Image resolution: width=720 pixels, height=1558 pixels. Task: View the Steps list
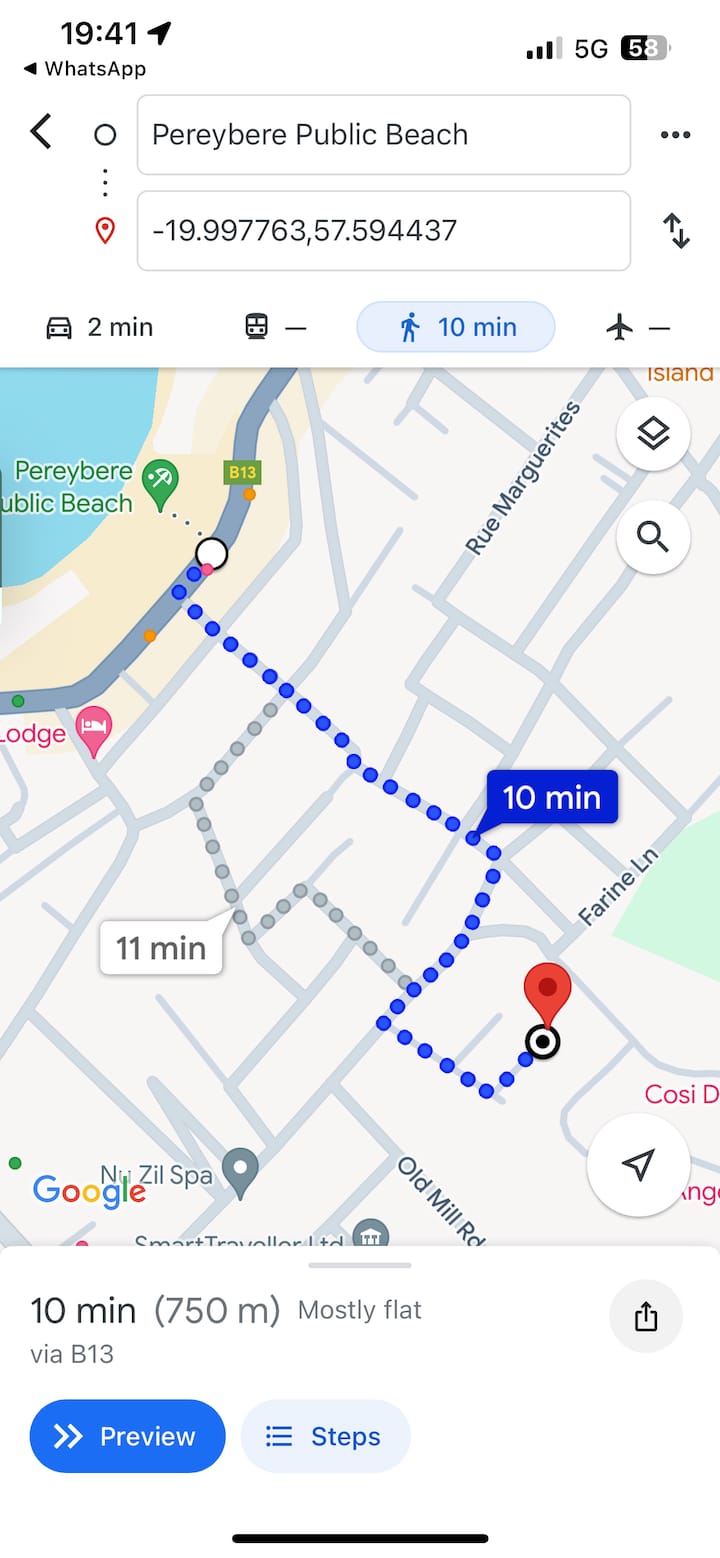coord(325,1436)
